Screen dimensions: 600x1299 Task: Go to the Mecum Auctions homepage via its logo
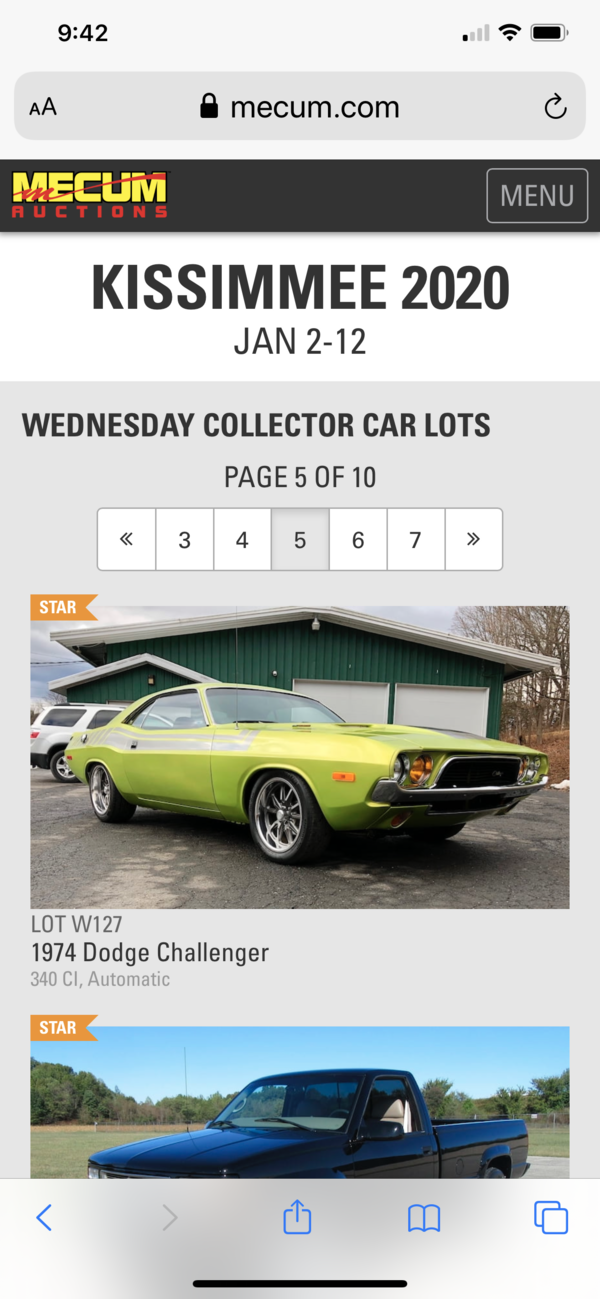tap(89, 195)
